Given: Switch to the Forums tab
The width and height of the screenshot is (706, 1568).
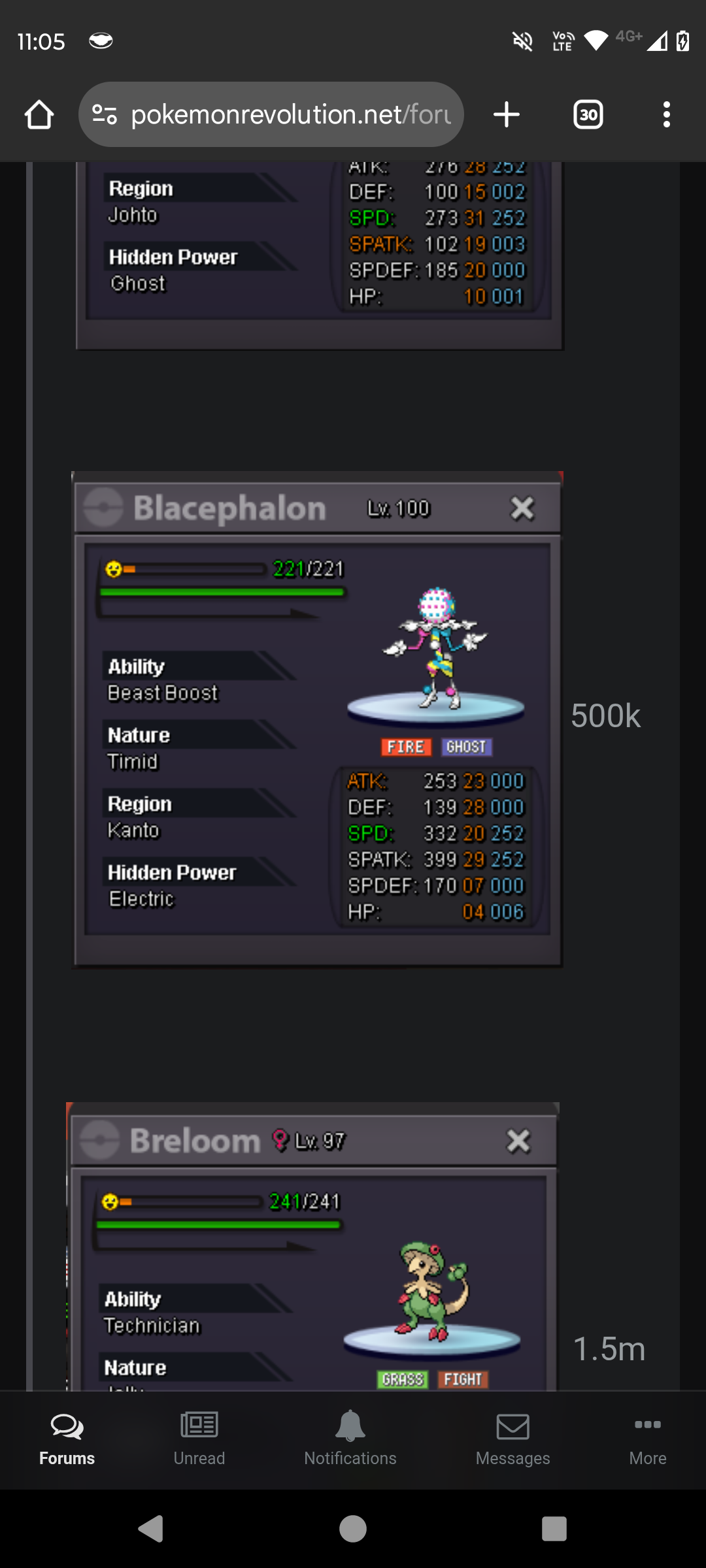Looking at the screenshot, I should (x=67, y=1440).
